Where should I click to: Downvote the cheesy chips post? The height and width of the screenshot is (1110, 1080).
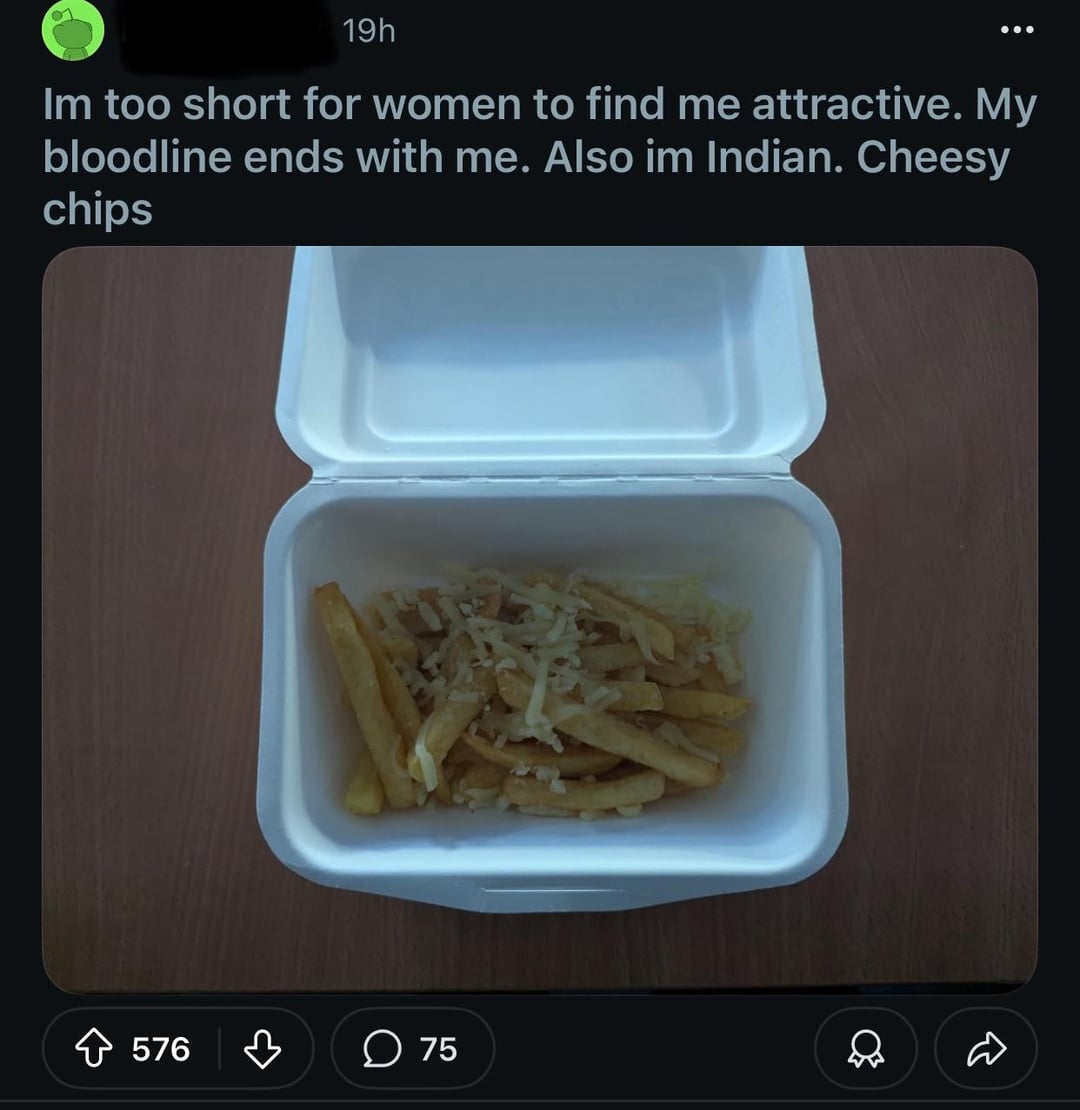coord(262,1048)
